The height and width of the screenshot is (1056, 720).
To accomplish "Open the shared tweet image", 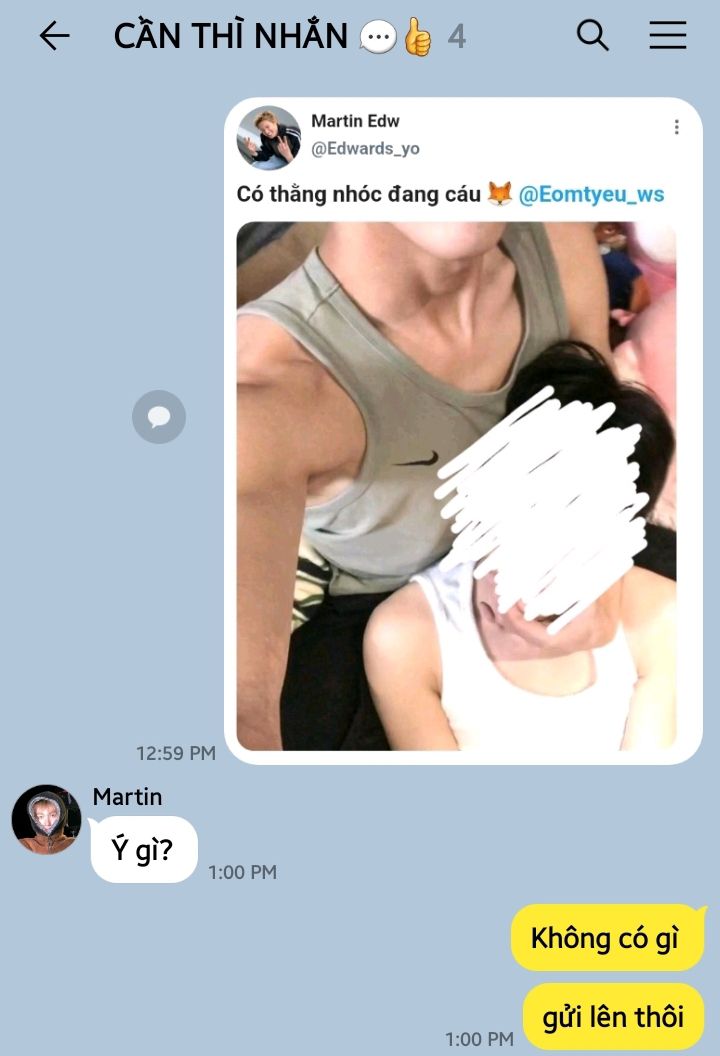I will [x=456, y=485].
